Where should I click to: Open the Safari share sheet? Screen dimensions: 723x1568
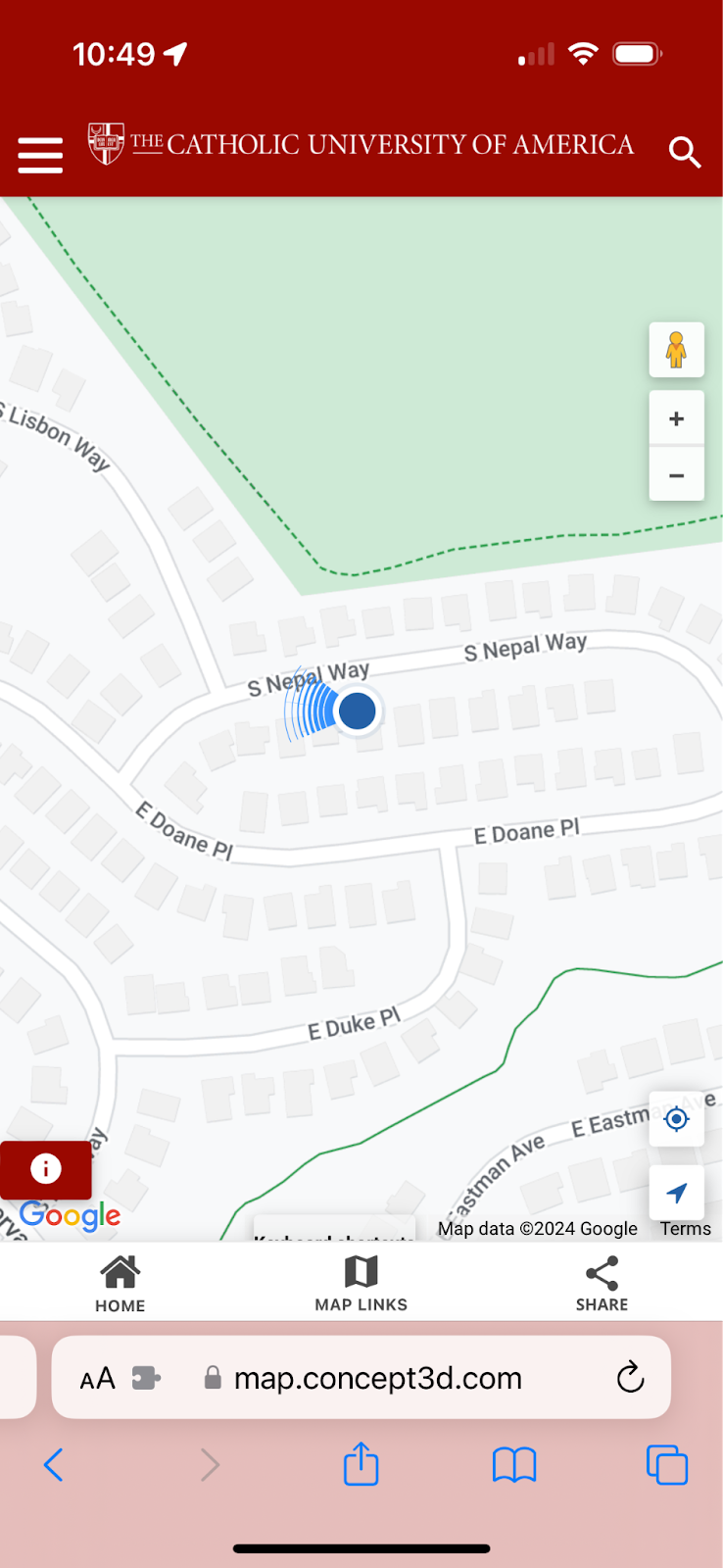coord(361,1463)
